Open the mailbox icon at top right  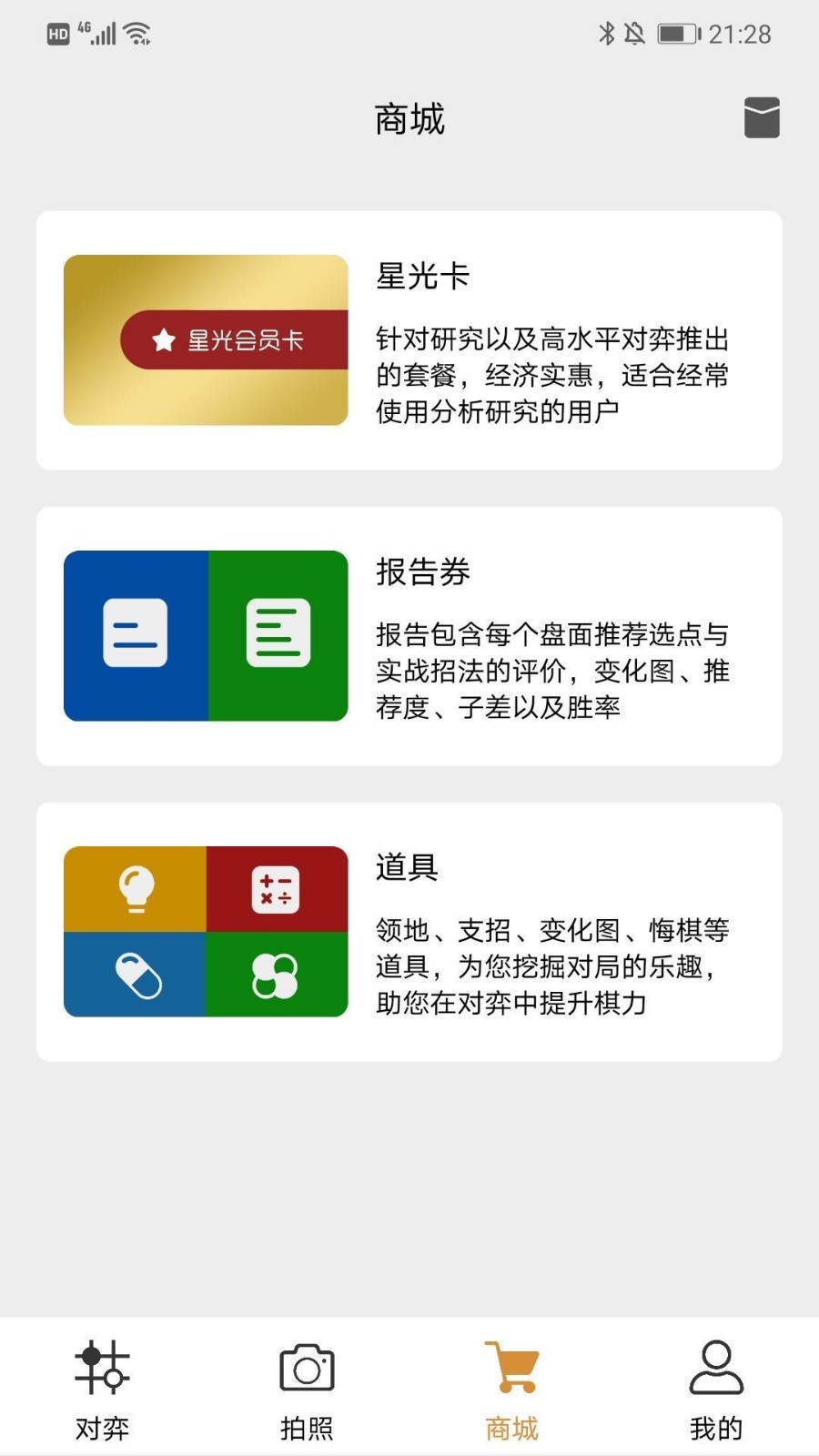click(761, 117)
